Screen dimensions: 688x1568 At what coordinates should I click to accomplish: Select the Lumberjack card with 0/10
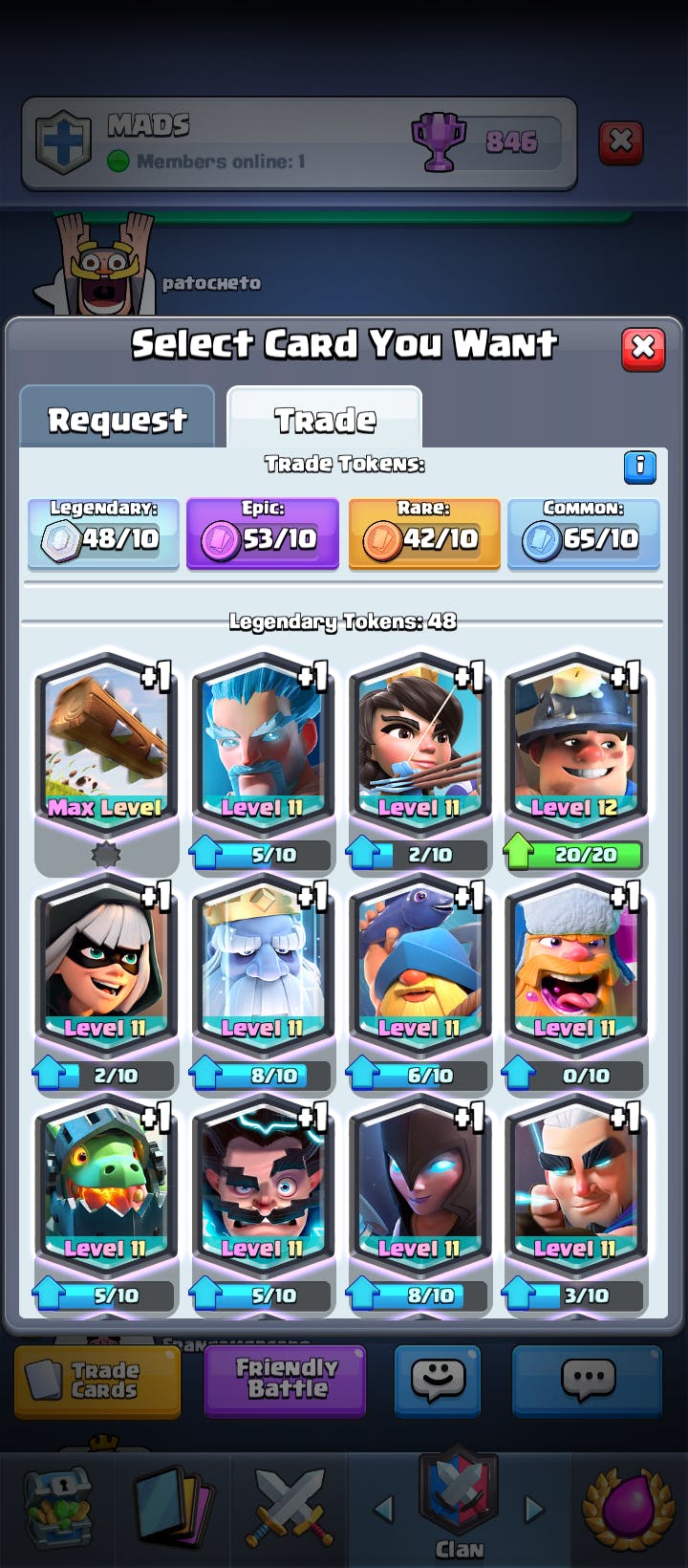click(575, 983)
